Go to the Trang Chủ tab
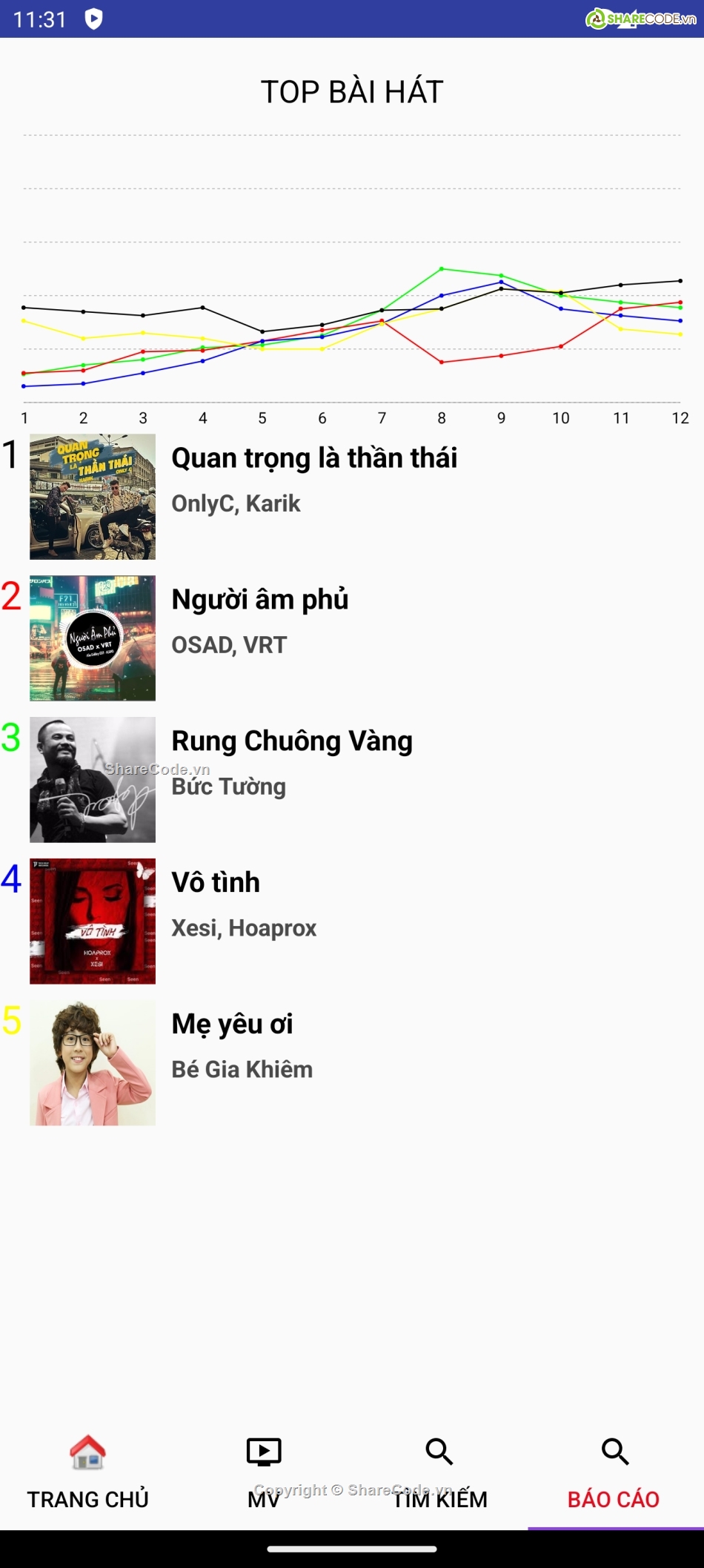 pos(87,1472)
